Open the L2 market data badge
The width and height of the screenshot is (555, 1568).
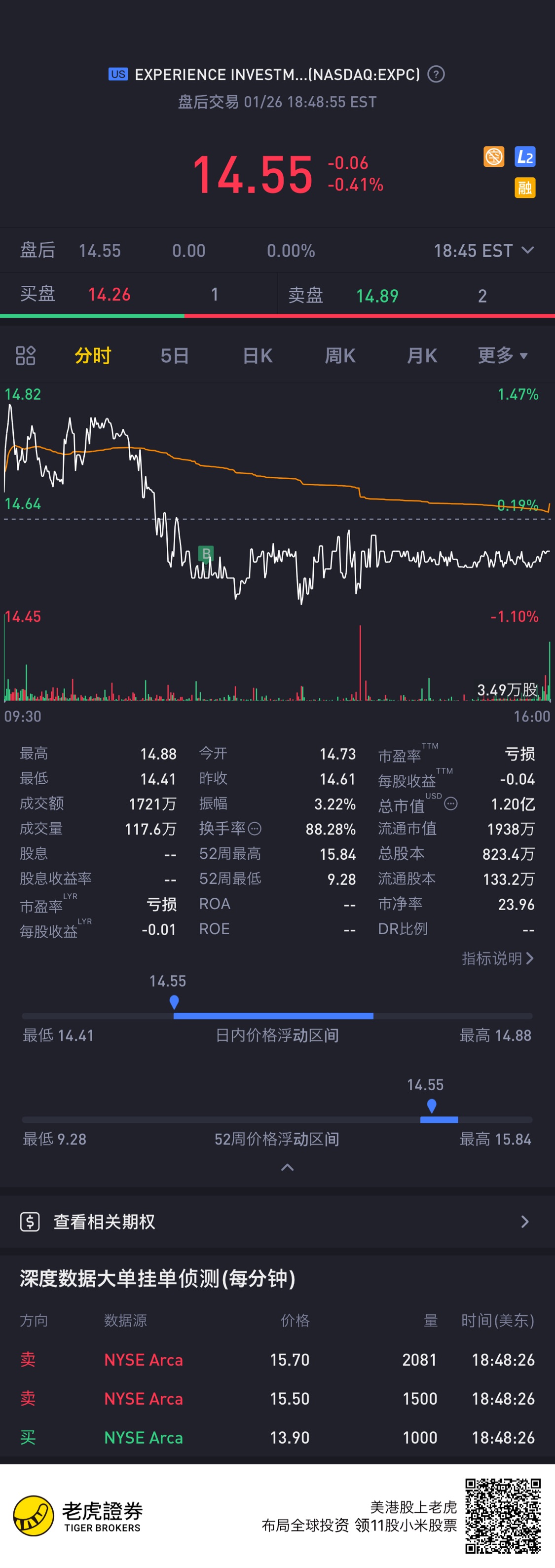point(524,157)
